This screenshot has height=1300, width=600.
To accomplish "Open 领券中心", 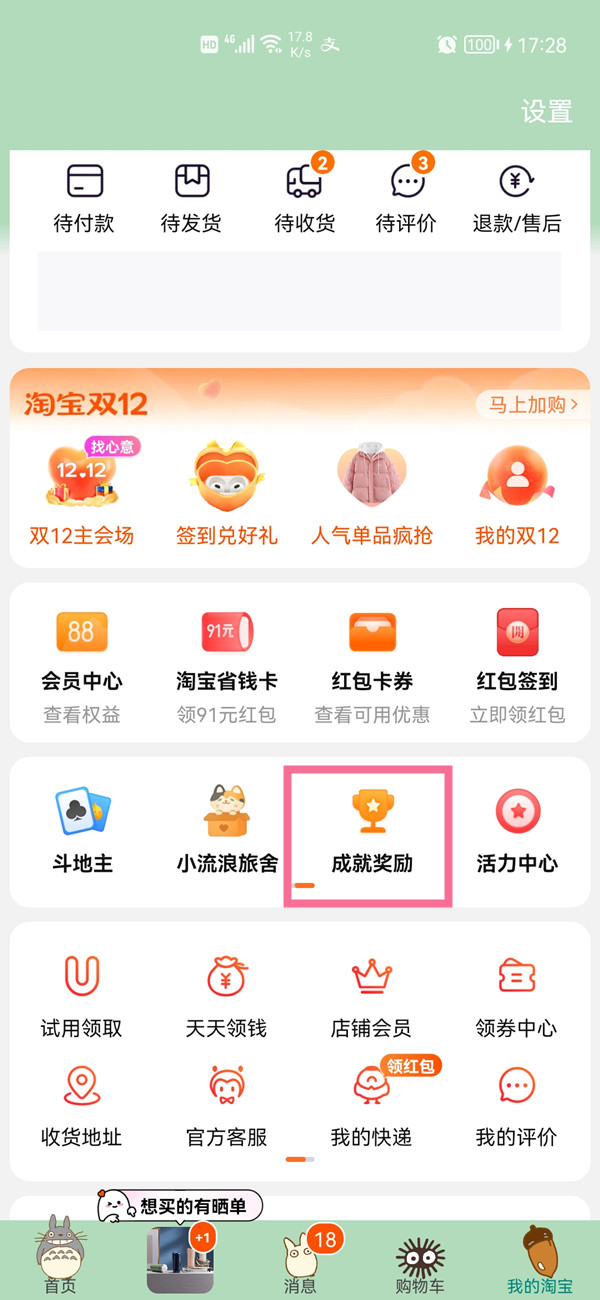I will (x=516, y=996).
